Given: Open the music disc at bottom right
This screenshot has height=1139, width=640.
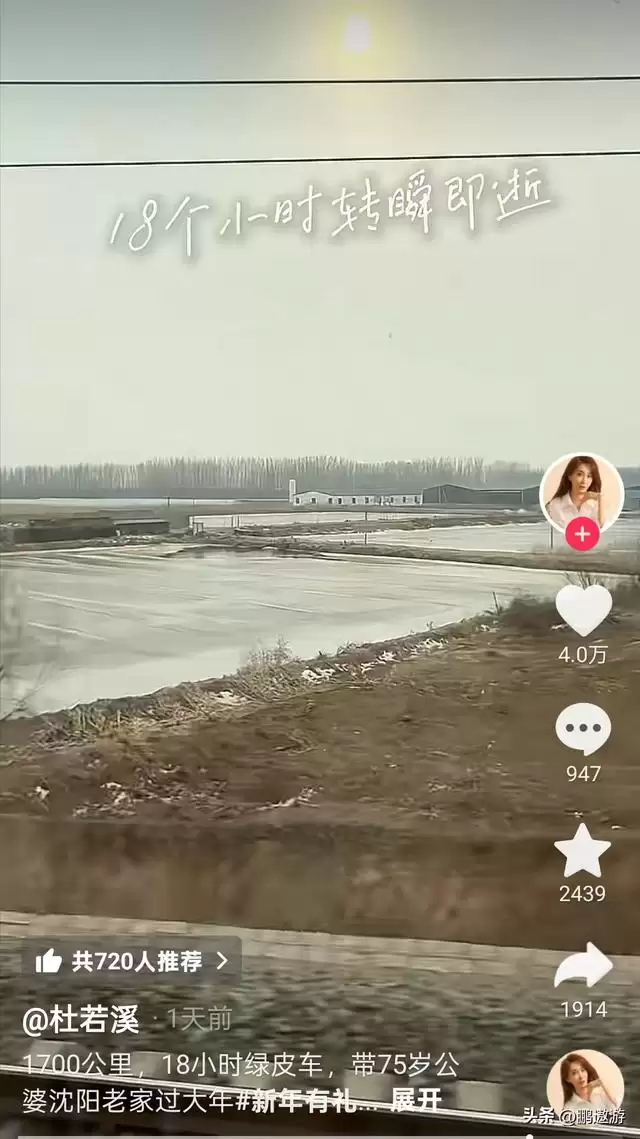Looking at the screenshot, I should [x=585, y=1085].
